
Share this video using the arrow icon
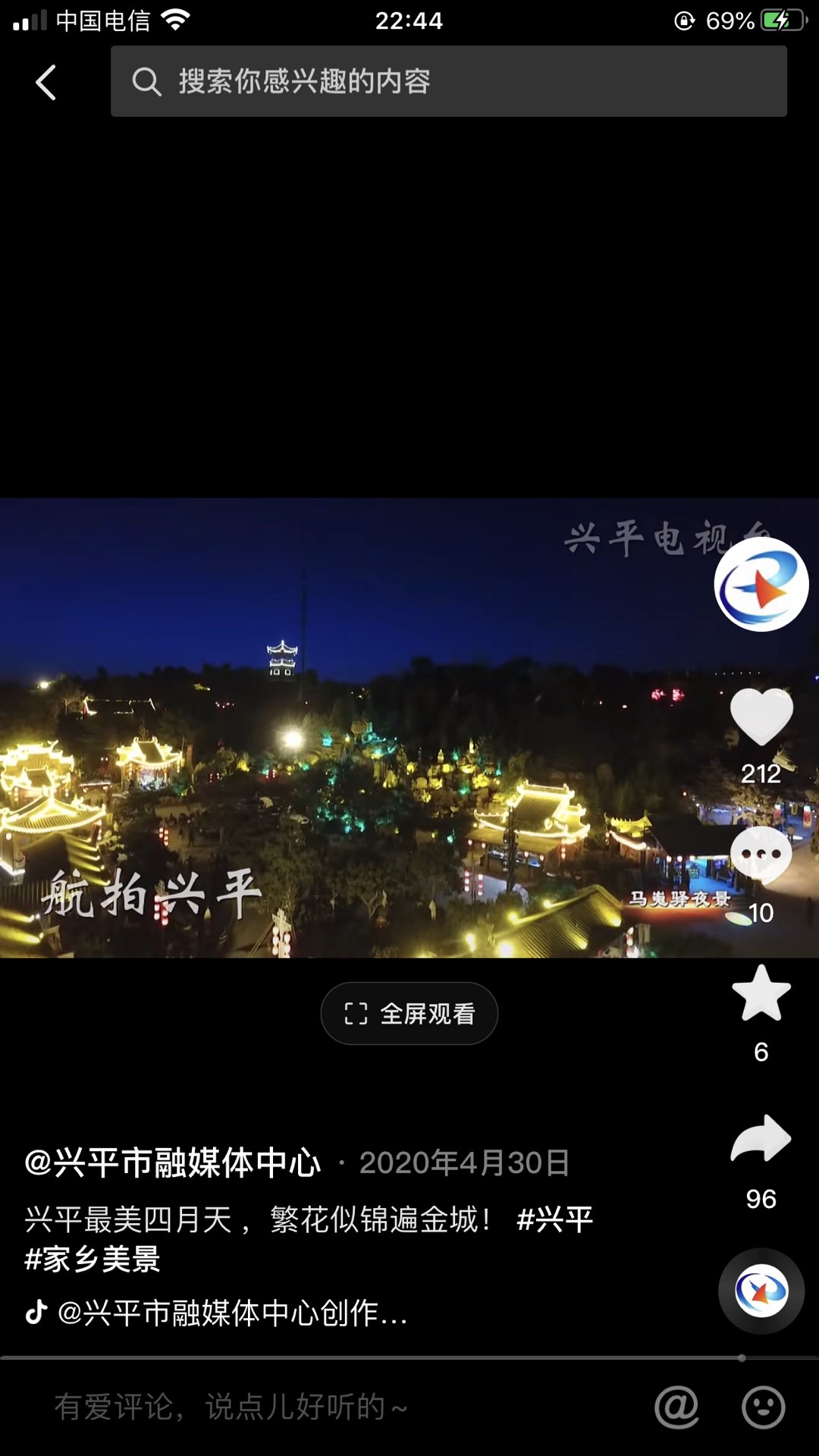(x=761, y=1139)
